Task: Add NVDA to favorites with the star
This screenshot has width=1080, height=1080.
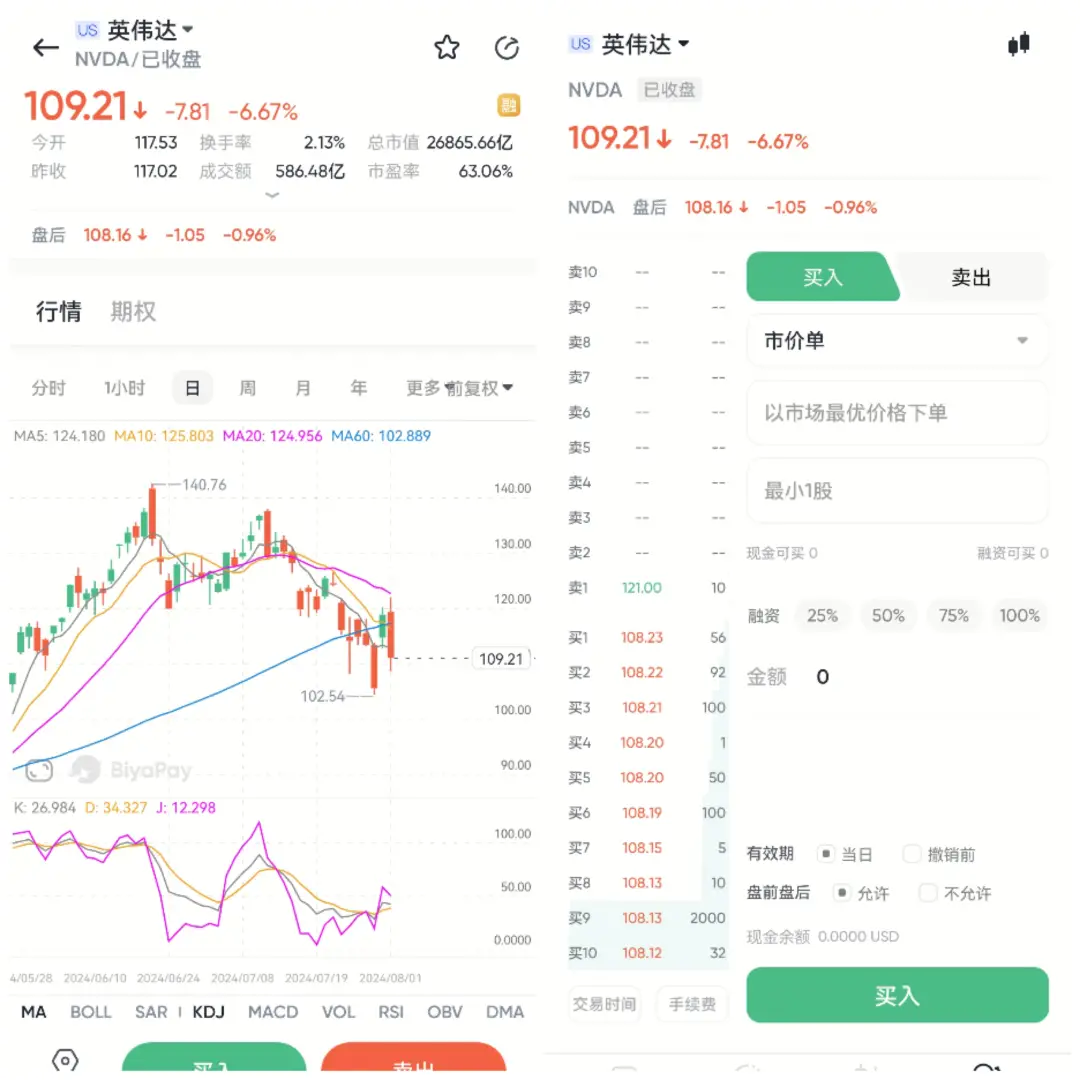Action: pos(447,47)
